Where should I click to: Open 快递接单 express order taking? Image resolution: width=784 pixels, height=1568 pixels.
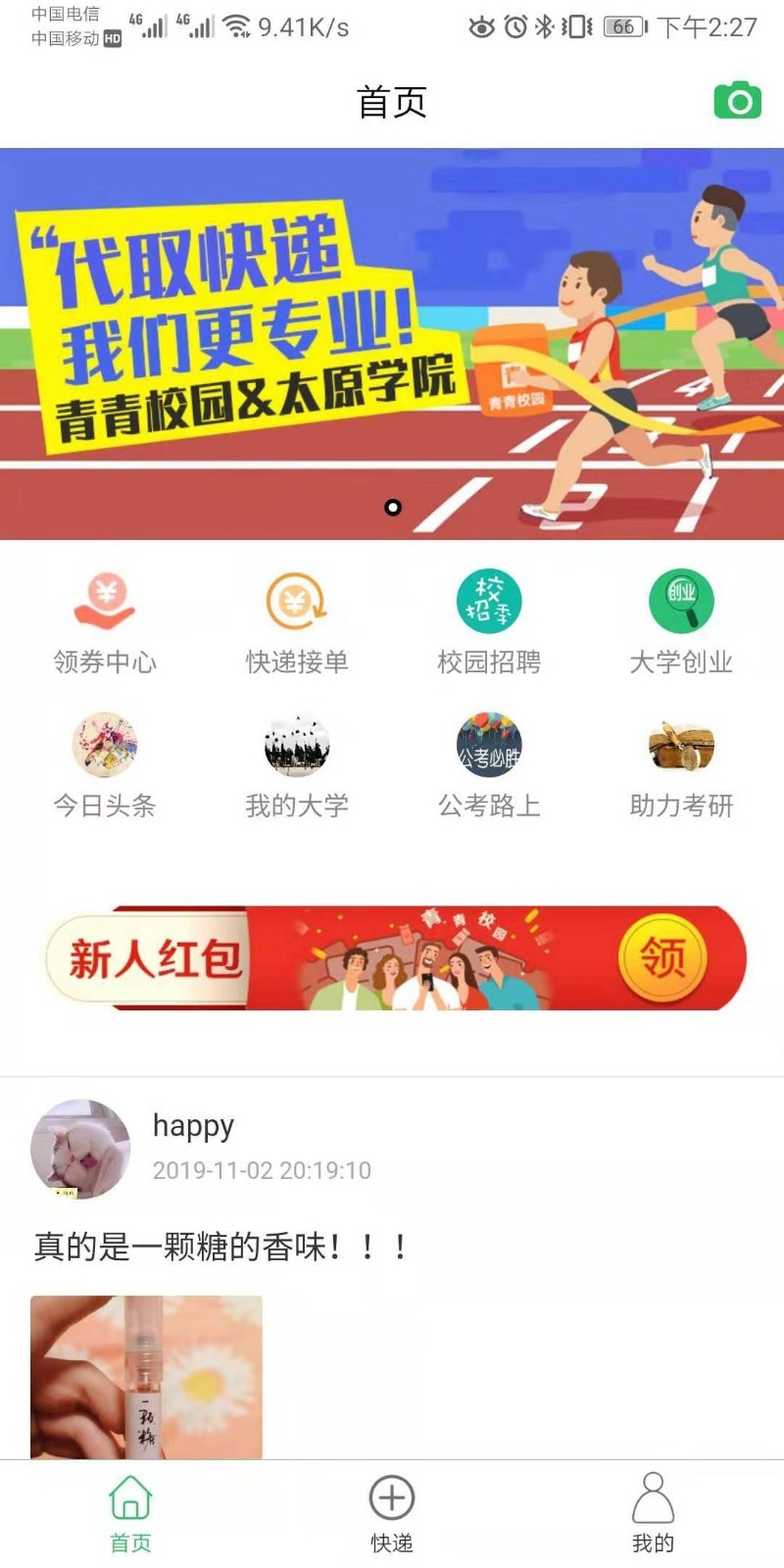point(297,623)
